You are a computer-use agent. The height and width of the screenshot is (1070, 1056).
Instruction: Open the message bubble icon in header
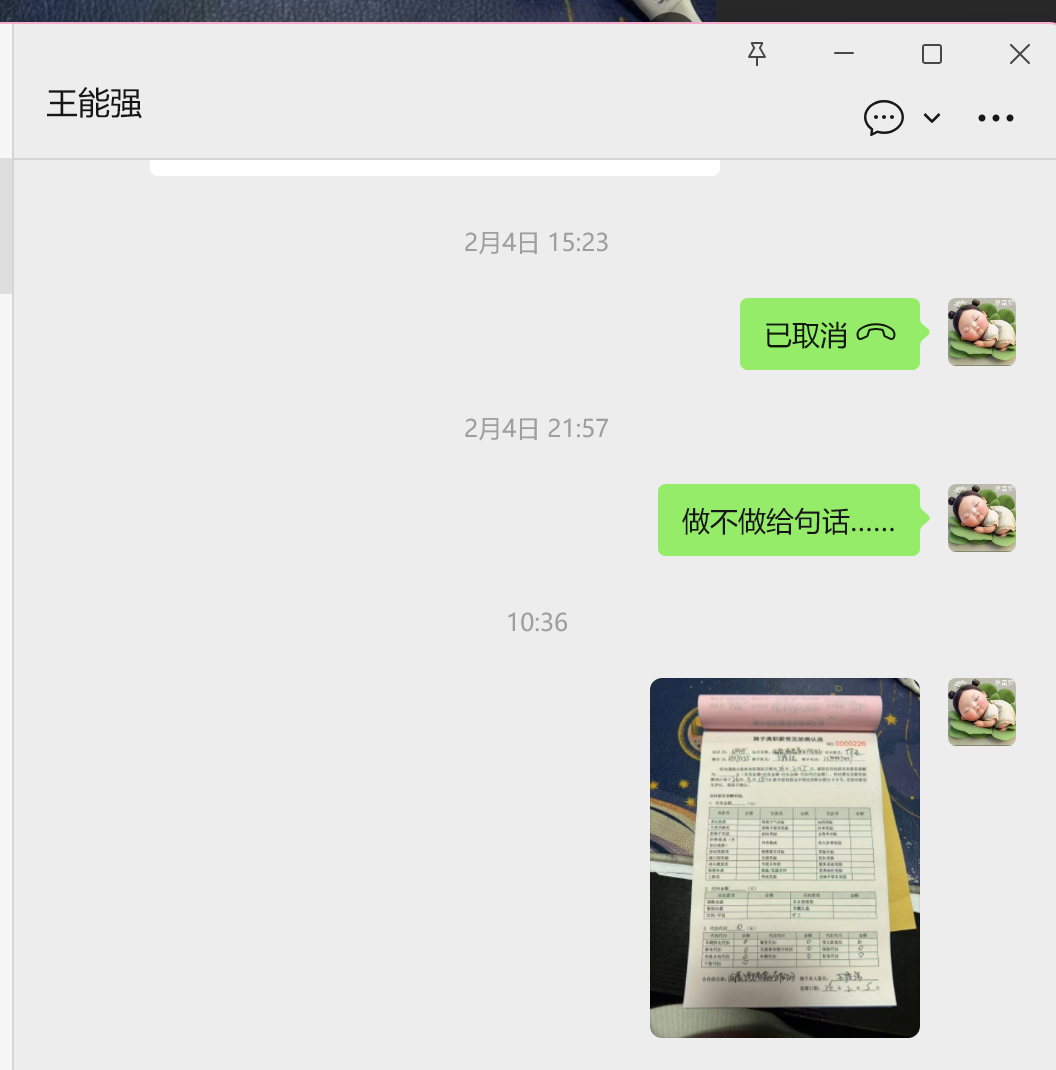(x=884, y=118)
